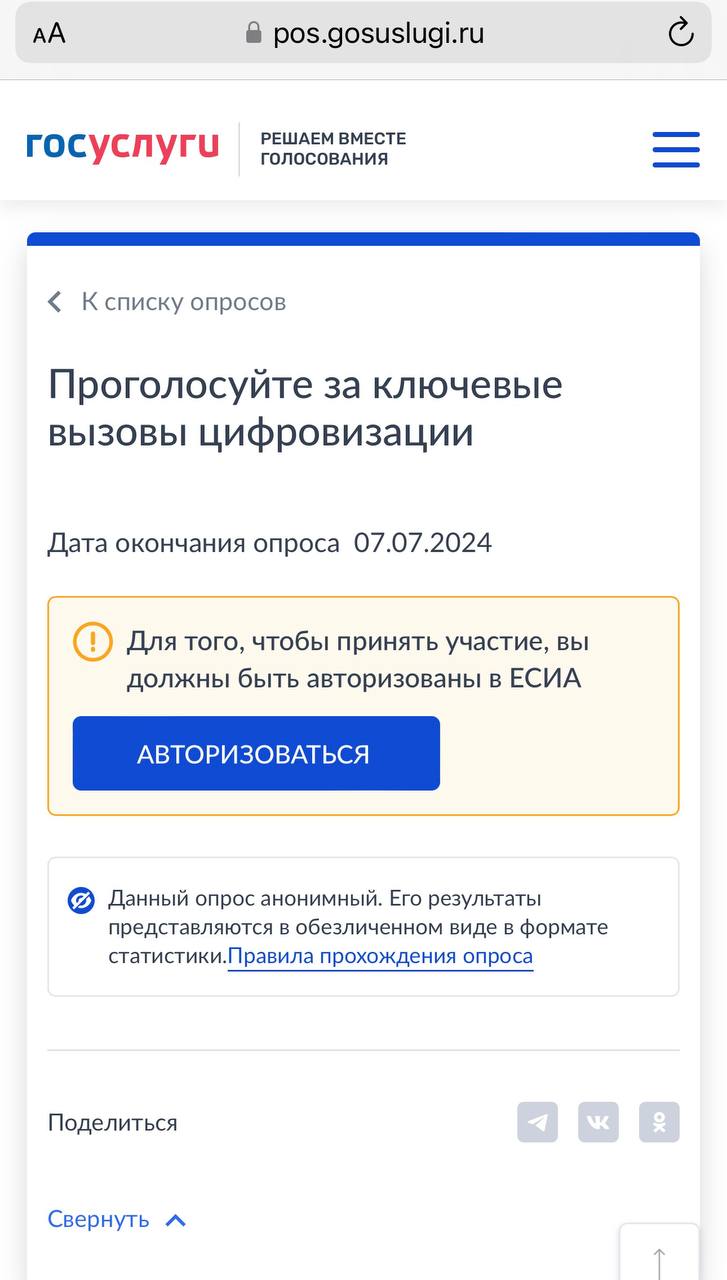Tap the АВТОРИЗОВАТЬСЯ button

pyautogui.click(x=256, y=753)
